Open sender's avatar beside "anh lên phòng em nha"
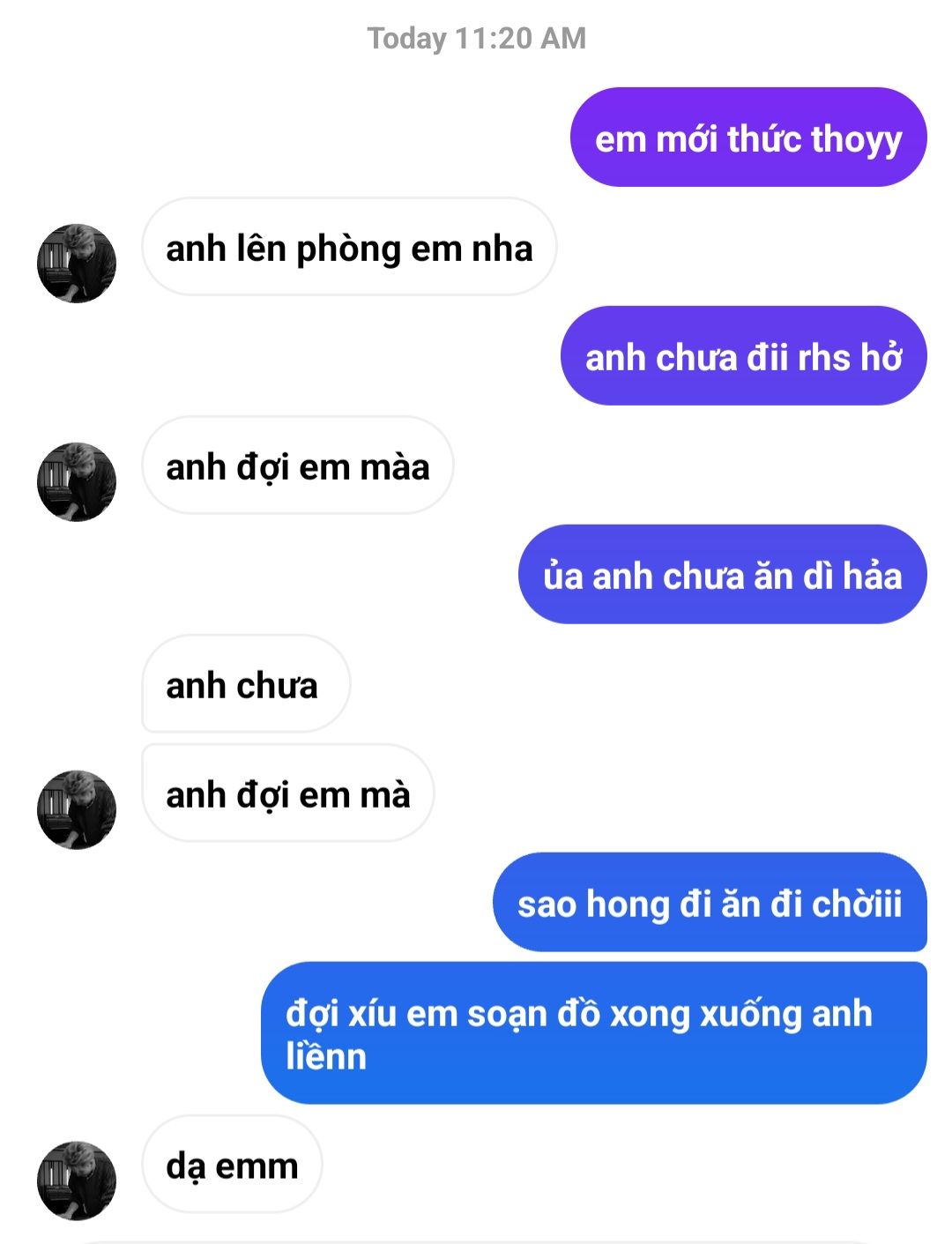The width and height of the screenshot is (952, 1244). (77, 264)
